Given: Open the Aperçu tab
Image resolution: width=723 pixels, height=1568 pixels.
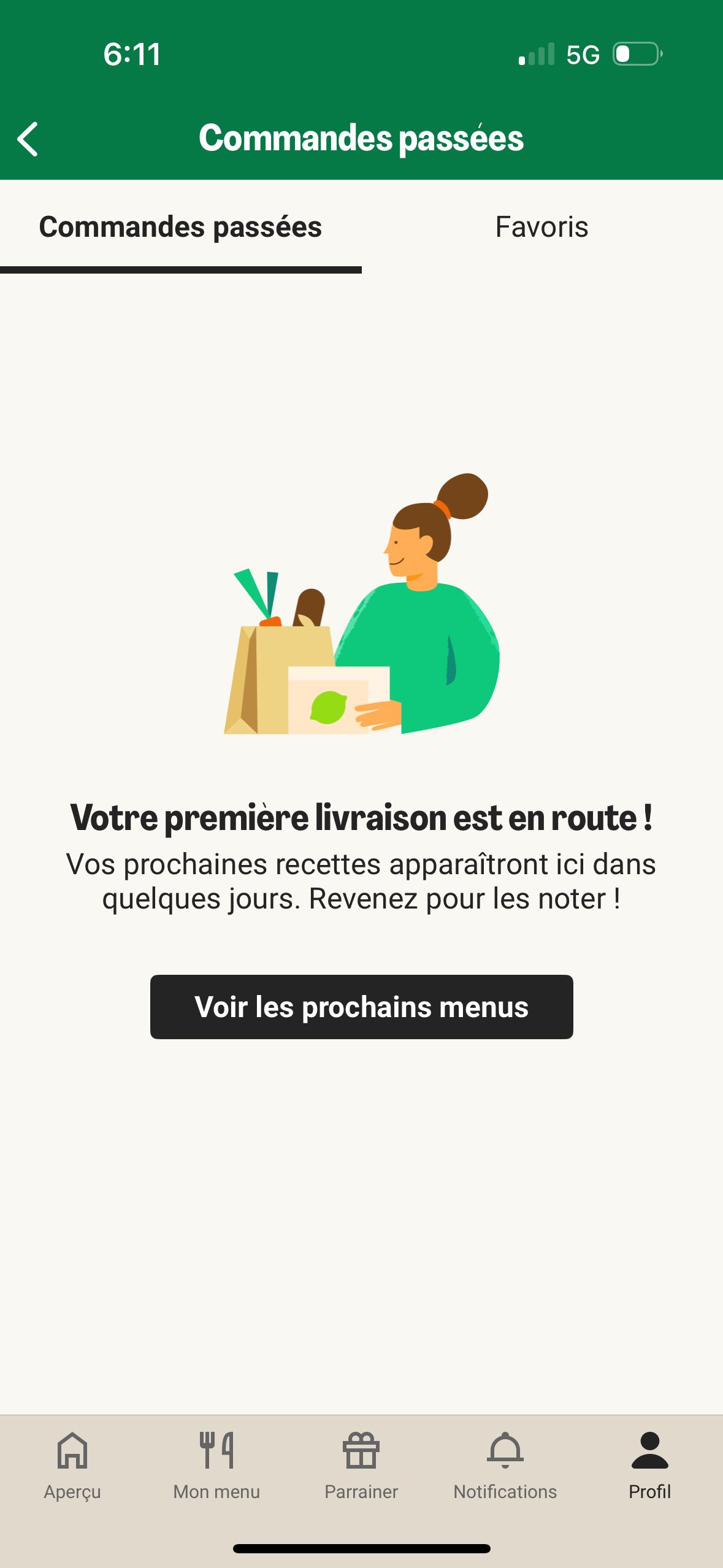Looking at the screenshot, I should coord(72,1466).
